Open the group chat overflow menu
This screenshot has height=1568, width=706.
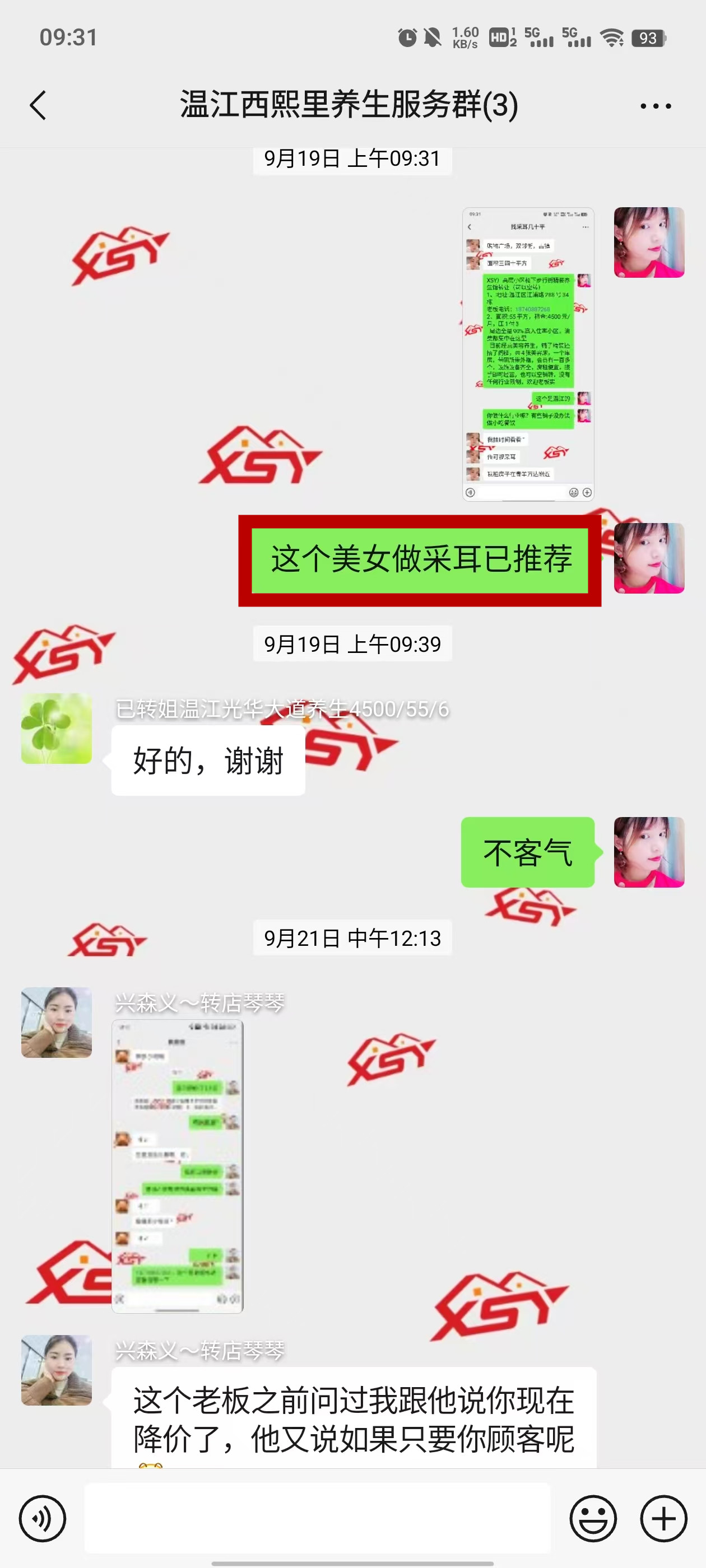(656, 106)
